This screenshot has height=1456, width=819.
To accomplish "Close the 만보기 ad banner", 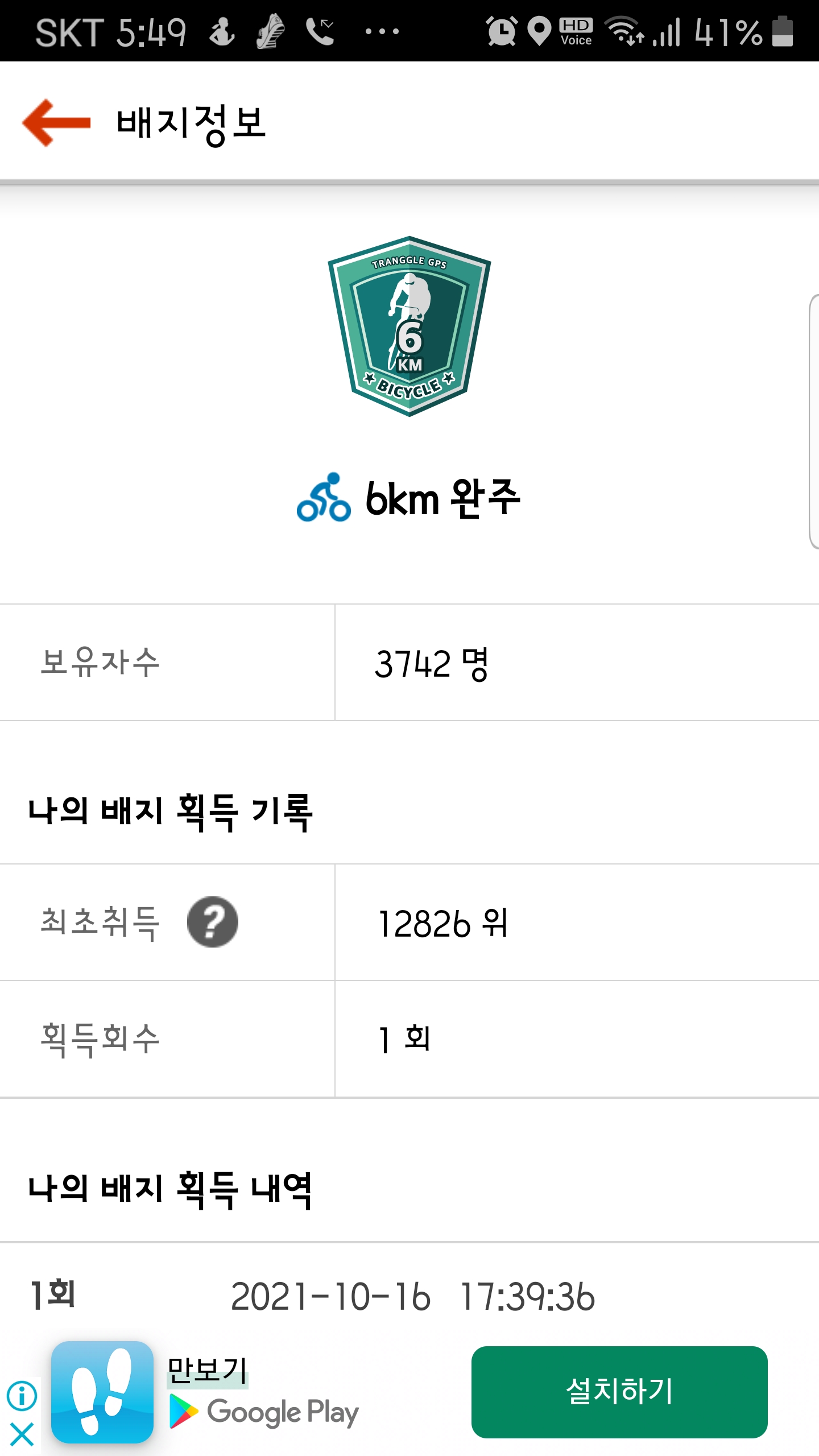I will pyautogui.click(x=22, y=1434).
